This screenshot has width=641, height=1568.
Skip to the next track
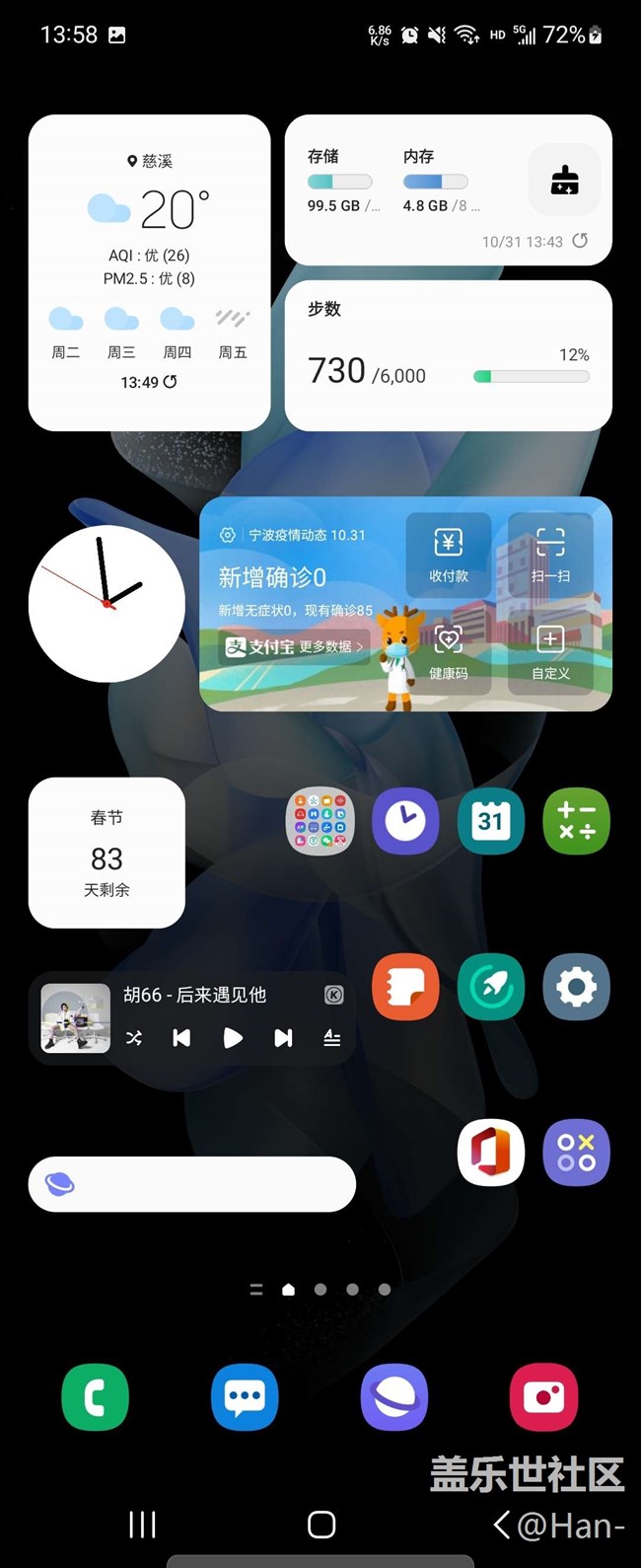[x=283, y=1037]
